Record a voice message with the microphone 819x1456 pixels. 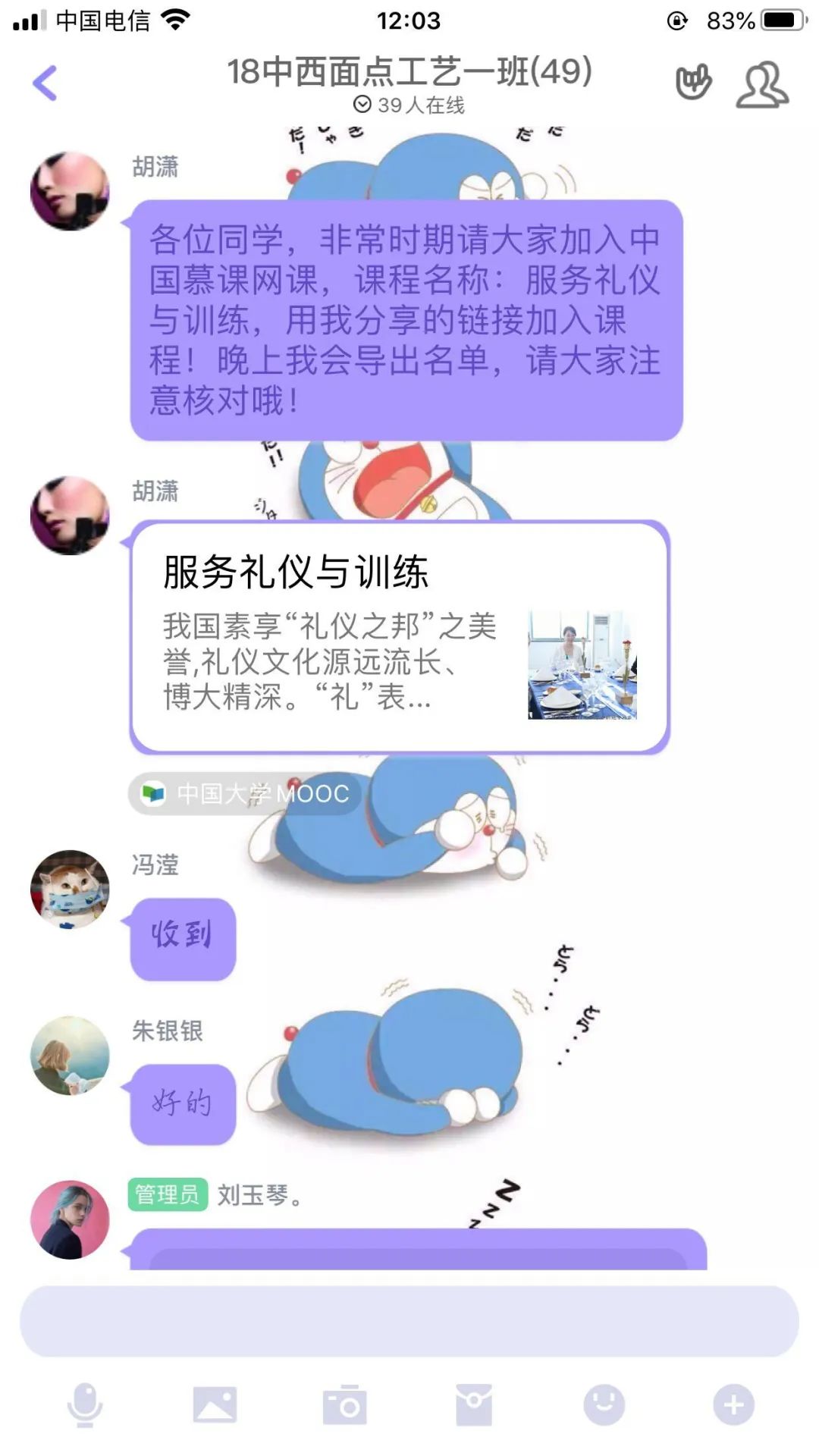[x=85, y=1404]
